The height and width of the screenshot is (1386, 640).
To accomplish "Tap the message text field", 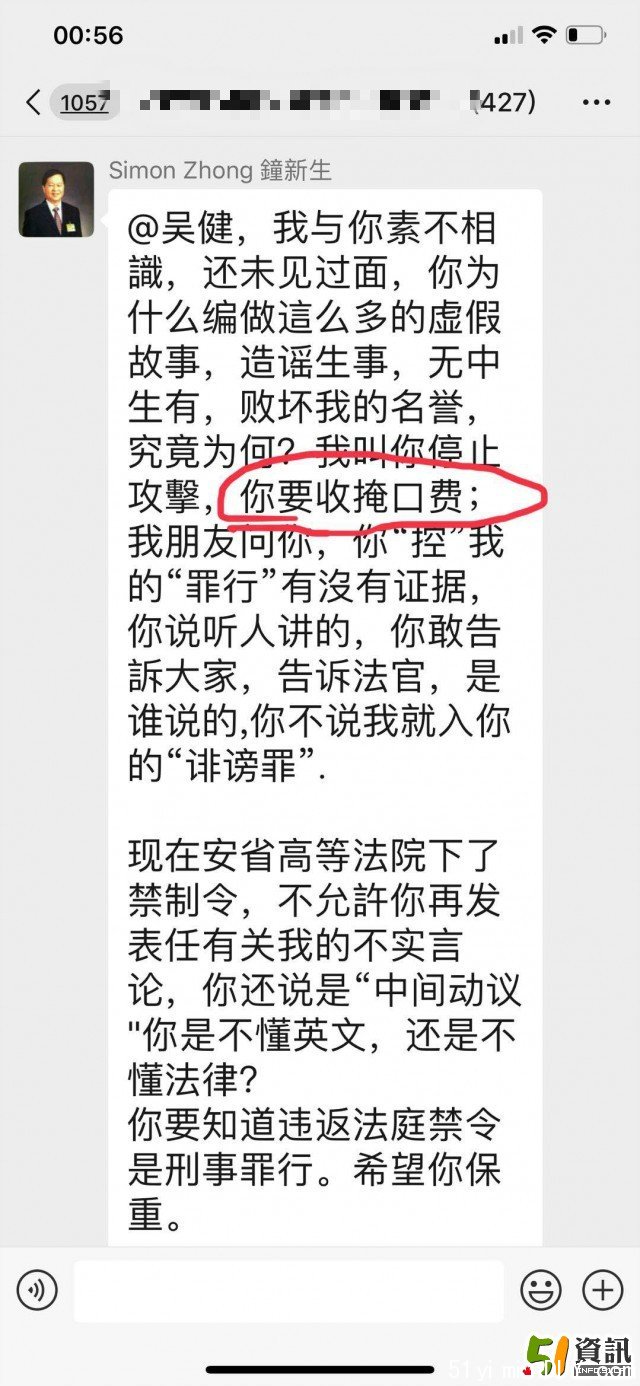I will 289,1292.
